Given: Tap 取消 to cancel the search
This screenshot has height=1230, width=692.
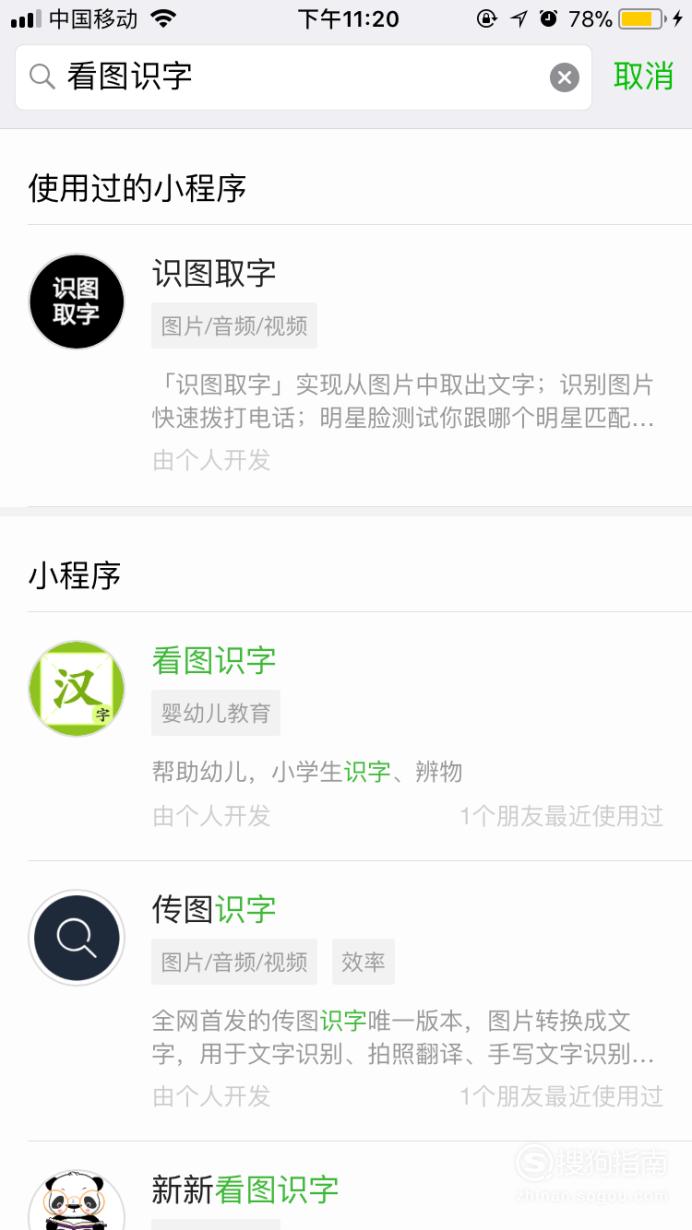Looking at the screenshot, I should coord(644,76).
